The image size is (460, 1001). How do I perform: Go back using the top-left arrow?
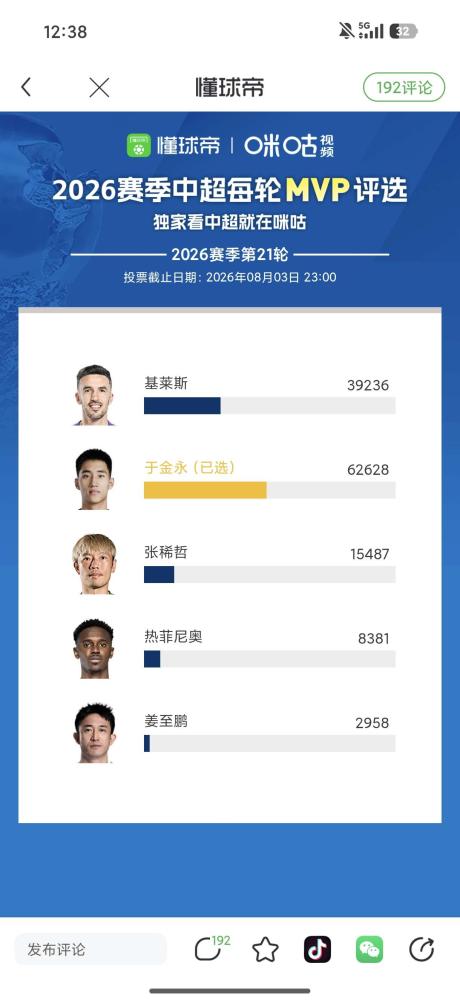(26, 87)
